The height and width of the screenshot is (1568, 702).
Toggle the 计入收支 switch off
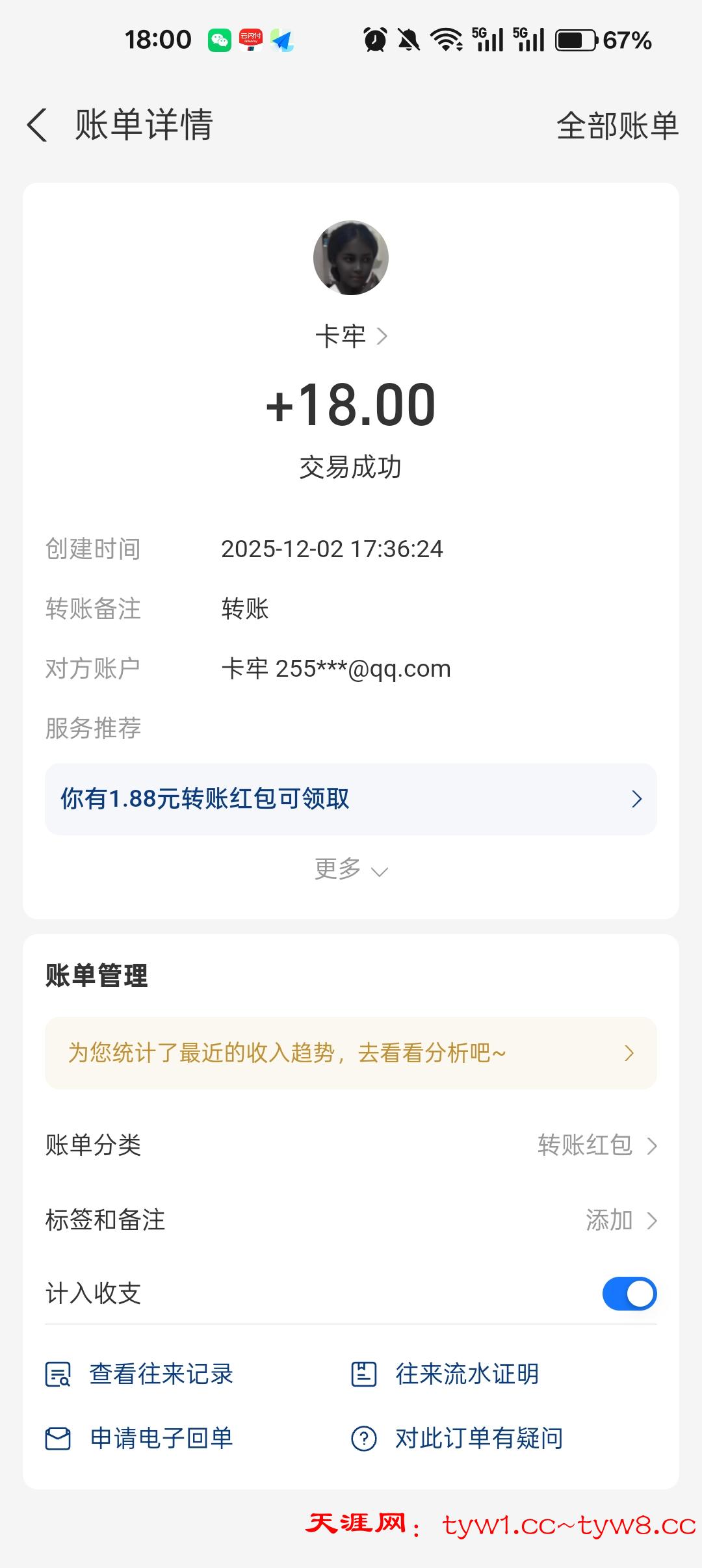629,1294
